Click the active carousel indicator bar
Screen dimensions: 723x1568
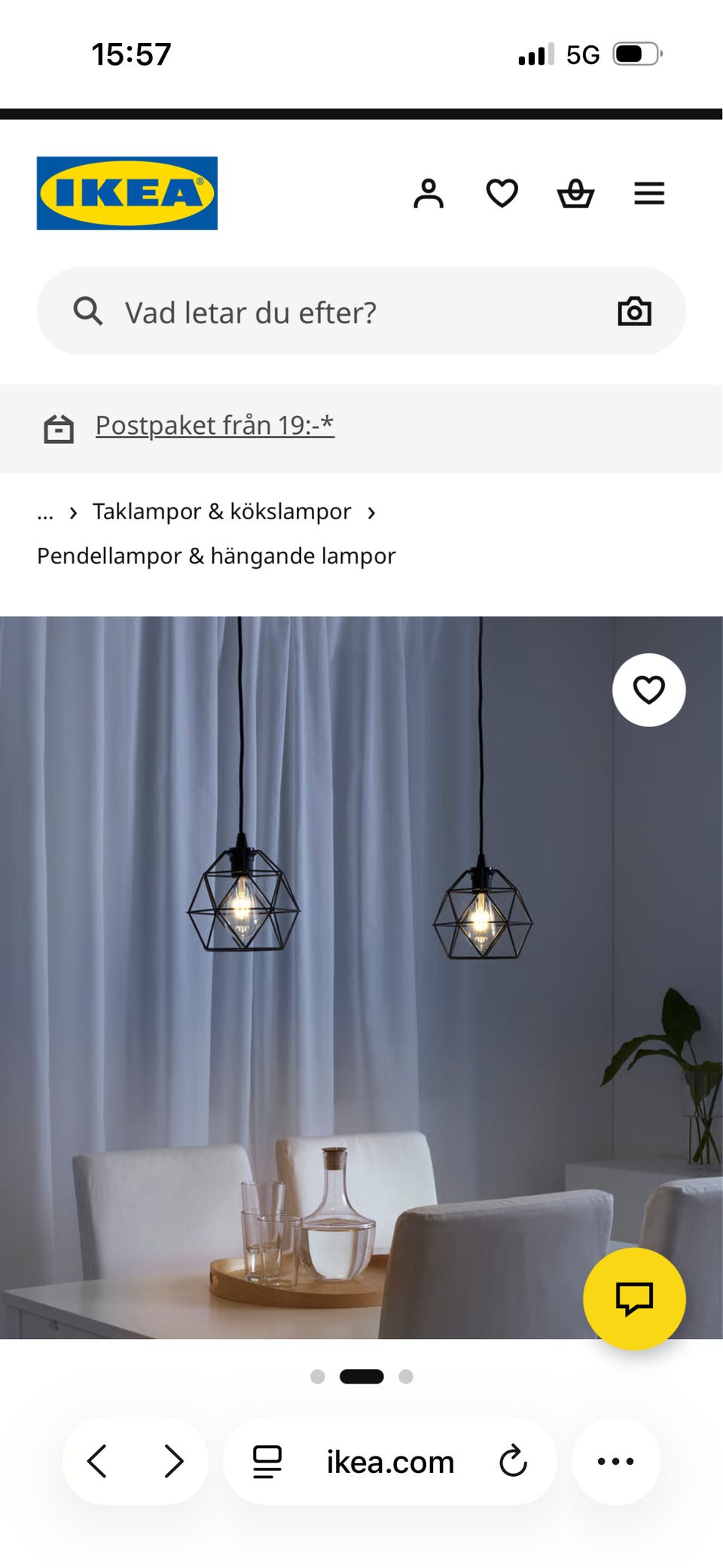click(x=361, y=1375)
